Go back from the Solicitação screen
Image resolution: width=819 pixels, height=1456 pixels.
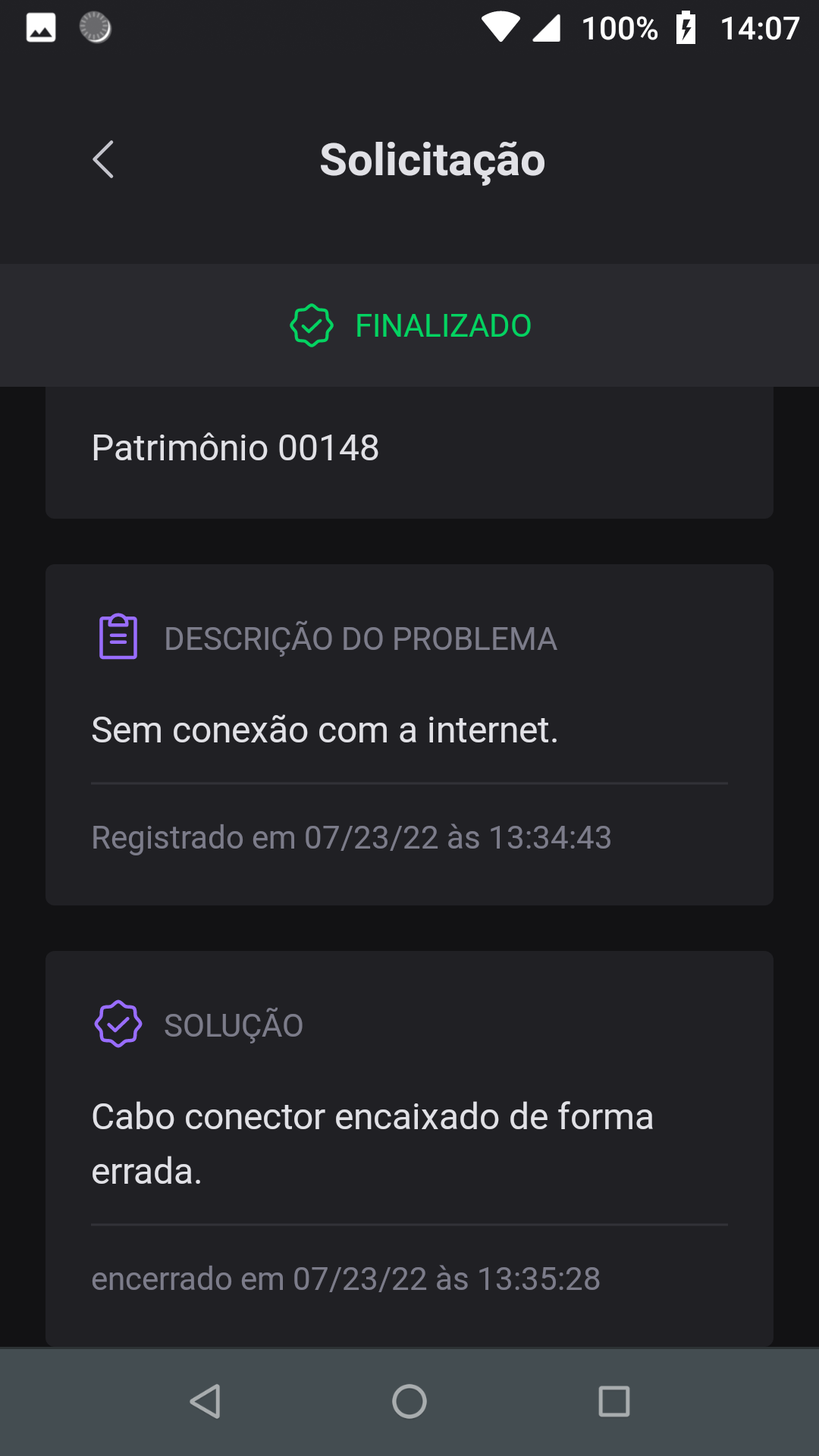pos(103,159)
